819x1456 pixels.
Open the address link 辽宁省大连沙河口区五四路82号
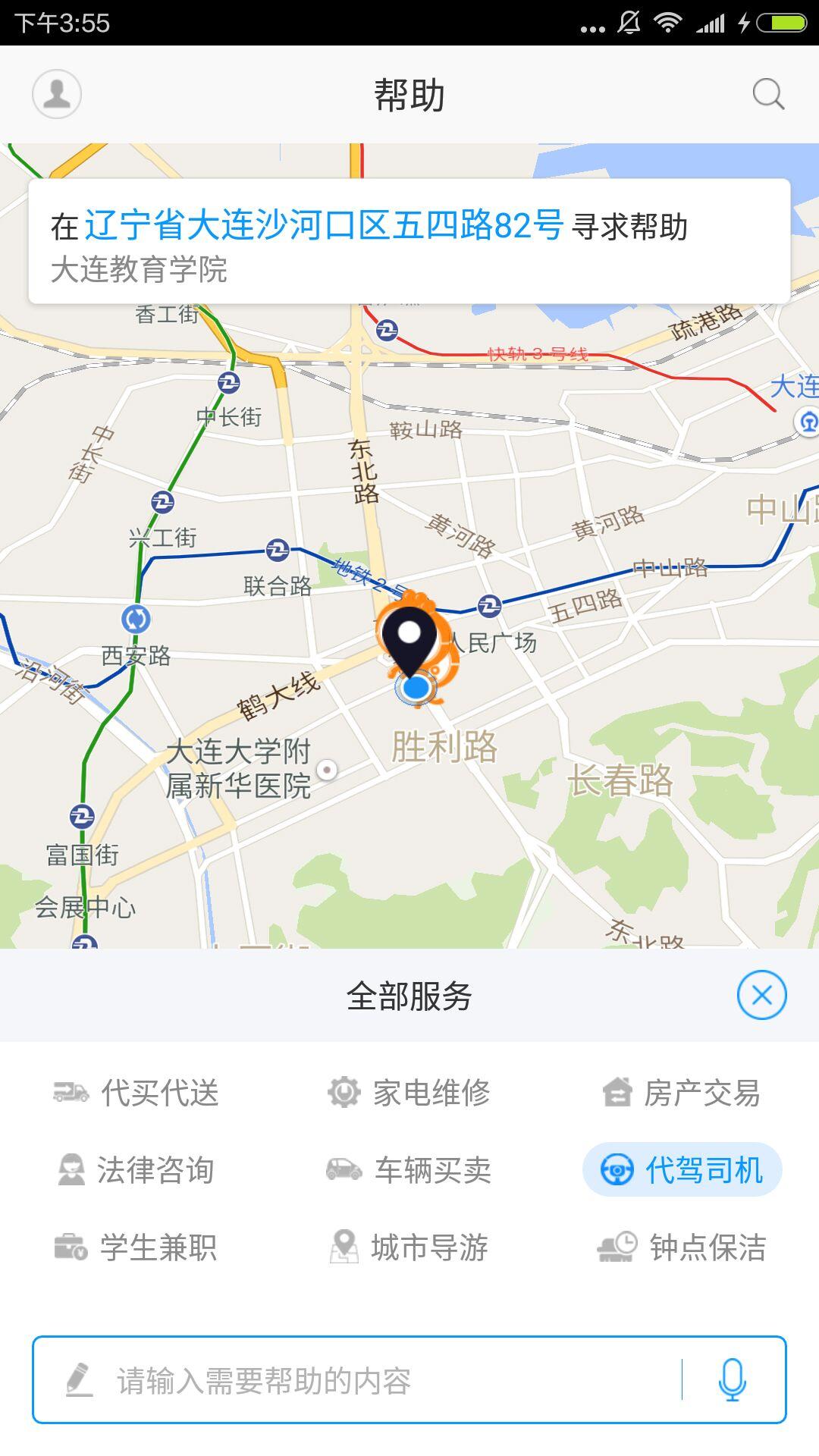(x=325, y=224)
